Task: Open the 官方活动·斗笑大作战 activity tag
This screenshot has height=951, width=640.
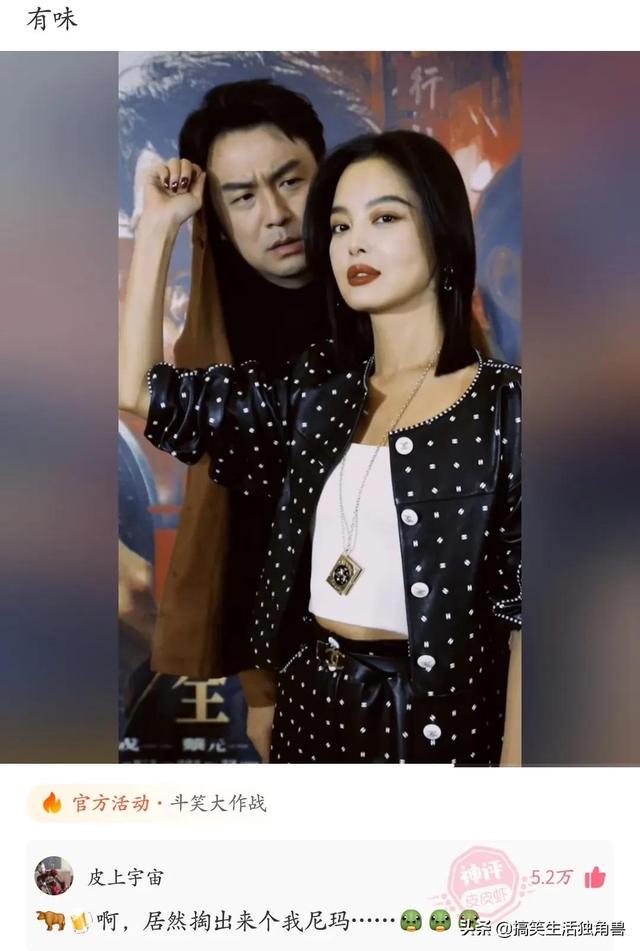Action: tap(155, 803)
